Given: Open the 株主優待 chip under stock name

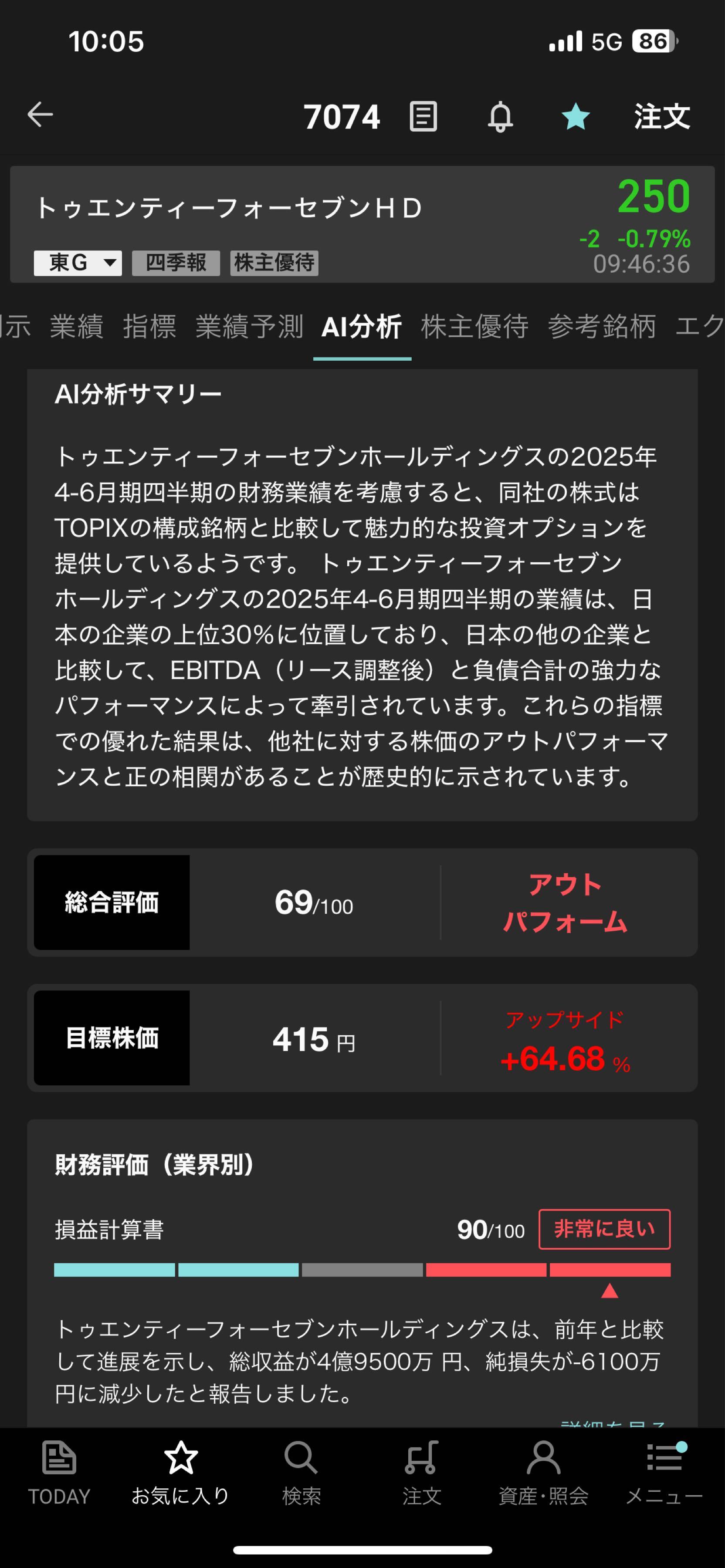Looking at the screenshot, I should [x=274, y=263].
